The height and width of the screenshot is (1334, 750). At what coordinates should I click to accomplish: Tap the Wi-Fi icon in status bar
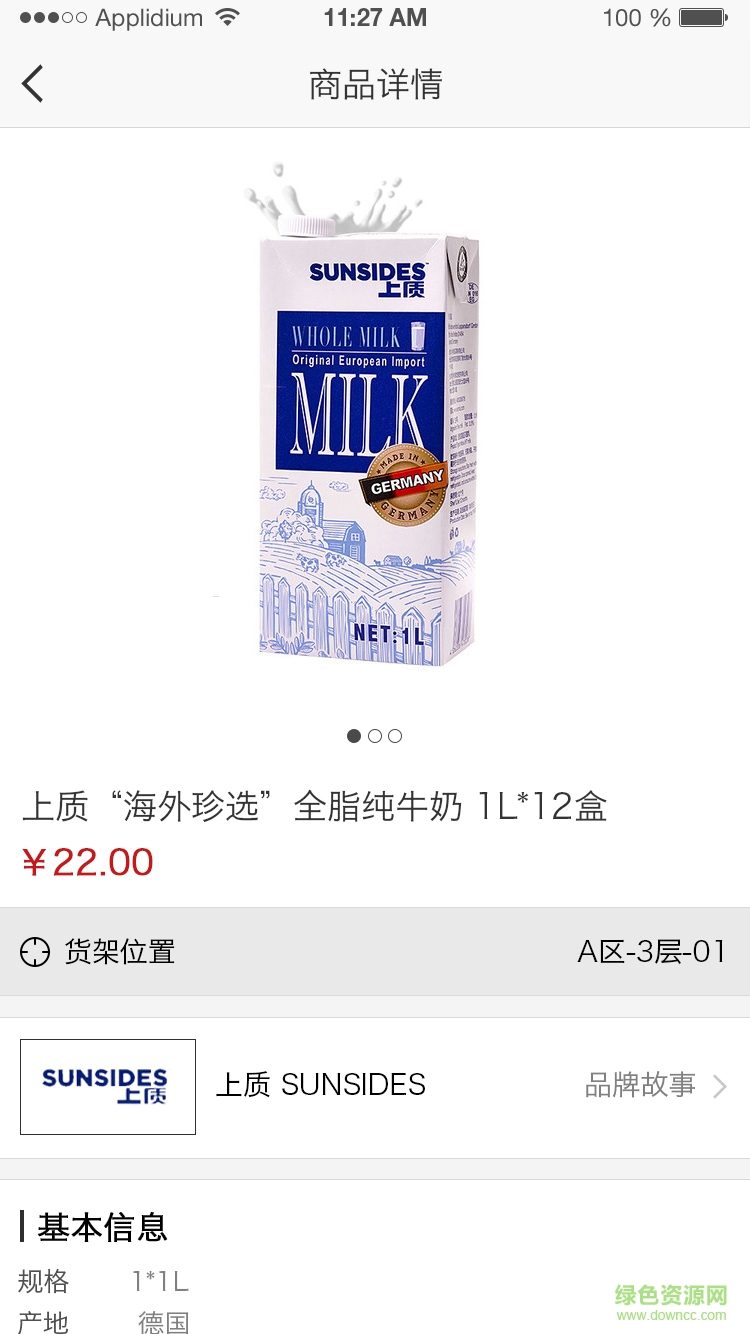228,16
